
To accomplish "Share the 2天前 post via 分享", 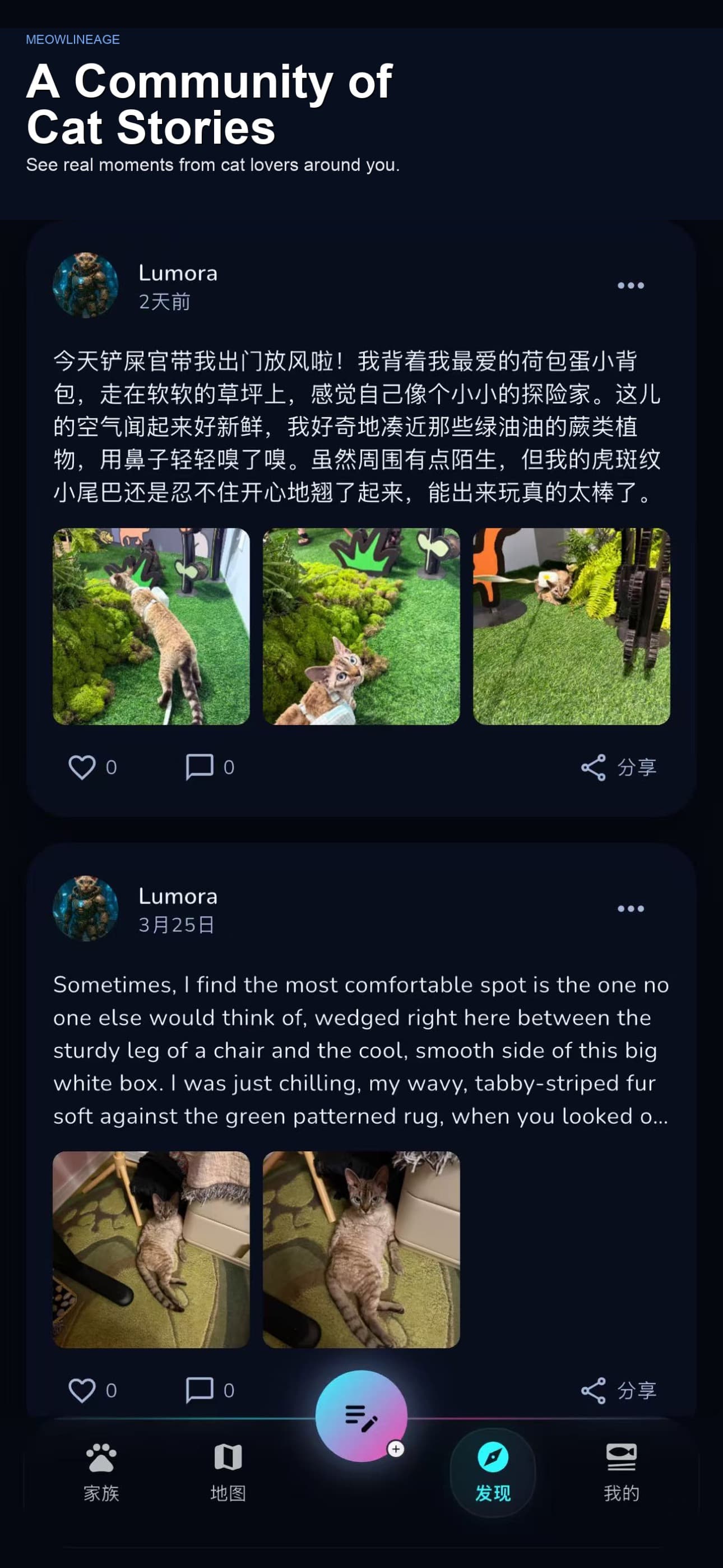I will click(618, 767).
